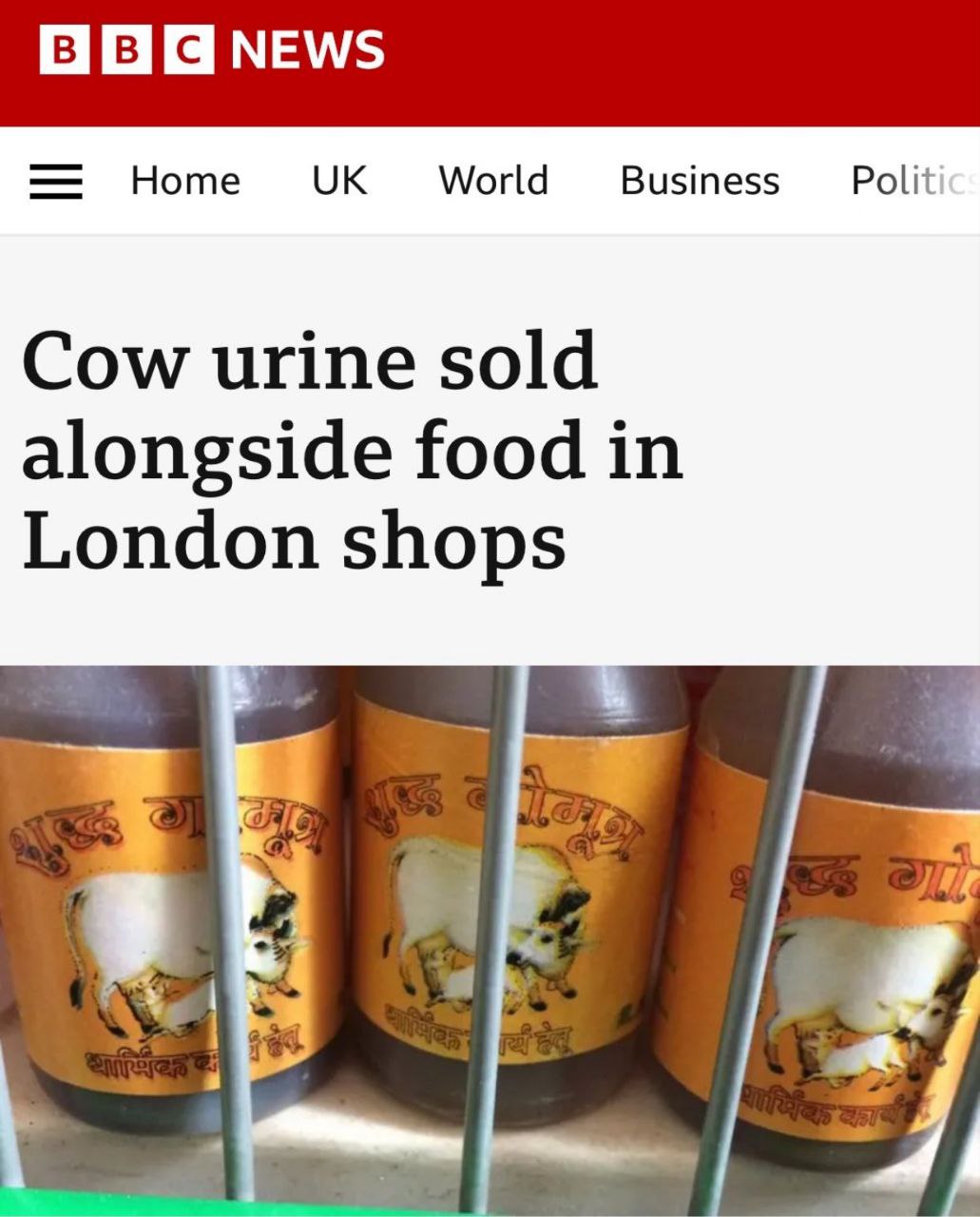This screenshot has height=1217, width=980.
Task: Go to the Home section
Action: click(x=185, y=181)
